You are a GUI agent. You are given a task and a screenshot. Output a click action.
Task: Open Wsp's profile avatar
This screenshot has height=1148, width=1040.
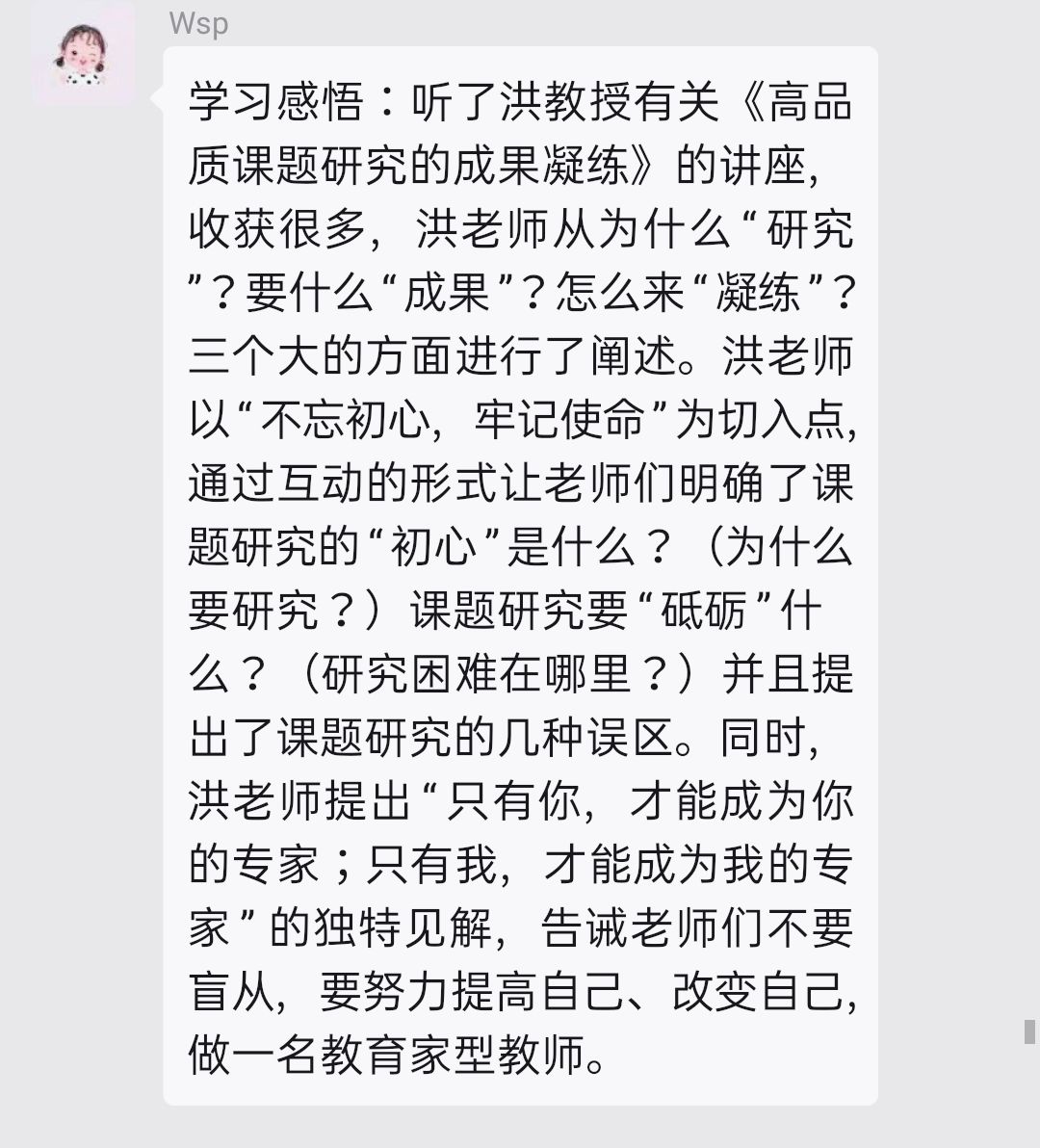(x=83, y=55)
